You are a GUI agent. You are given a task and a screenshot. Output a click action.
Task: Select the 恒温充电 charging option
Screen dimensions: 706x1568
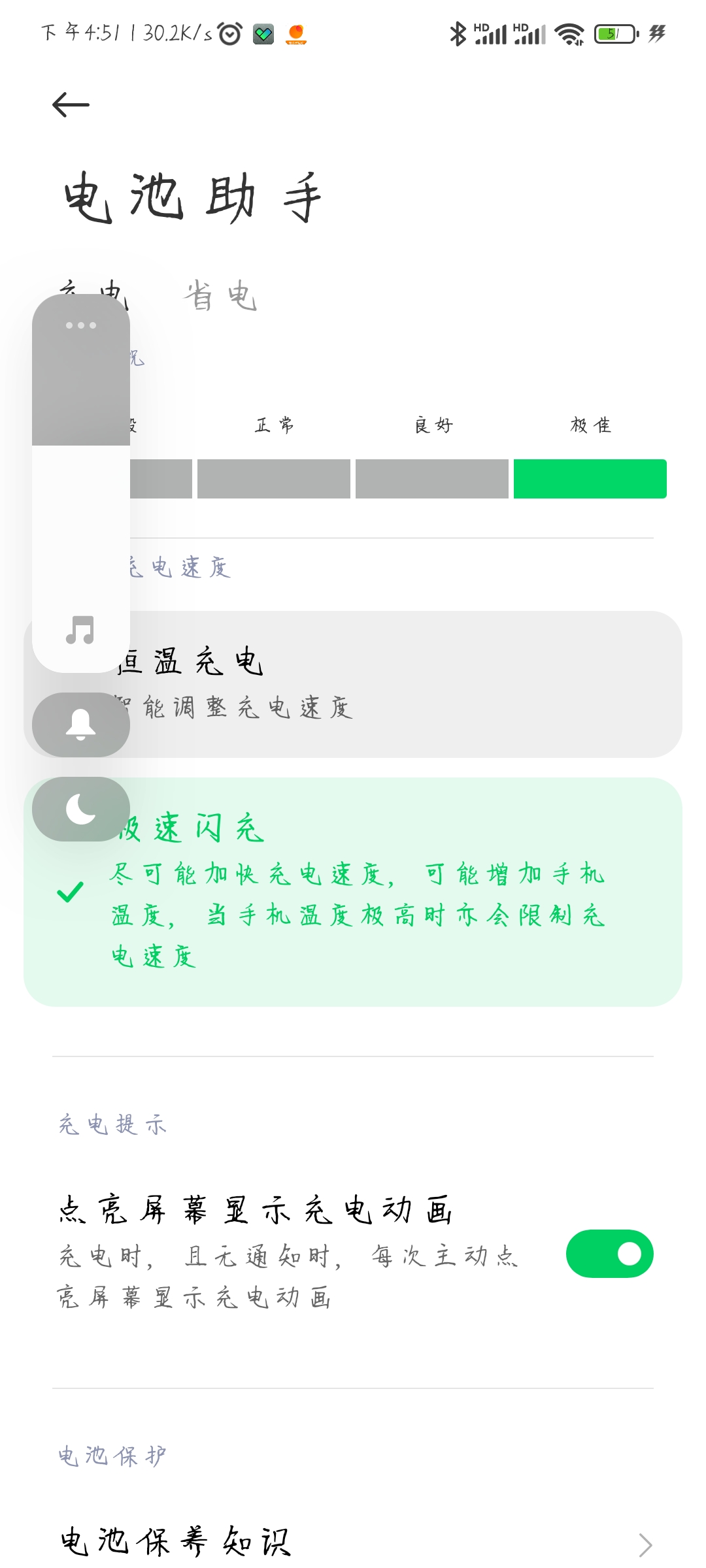353,684
